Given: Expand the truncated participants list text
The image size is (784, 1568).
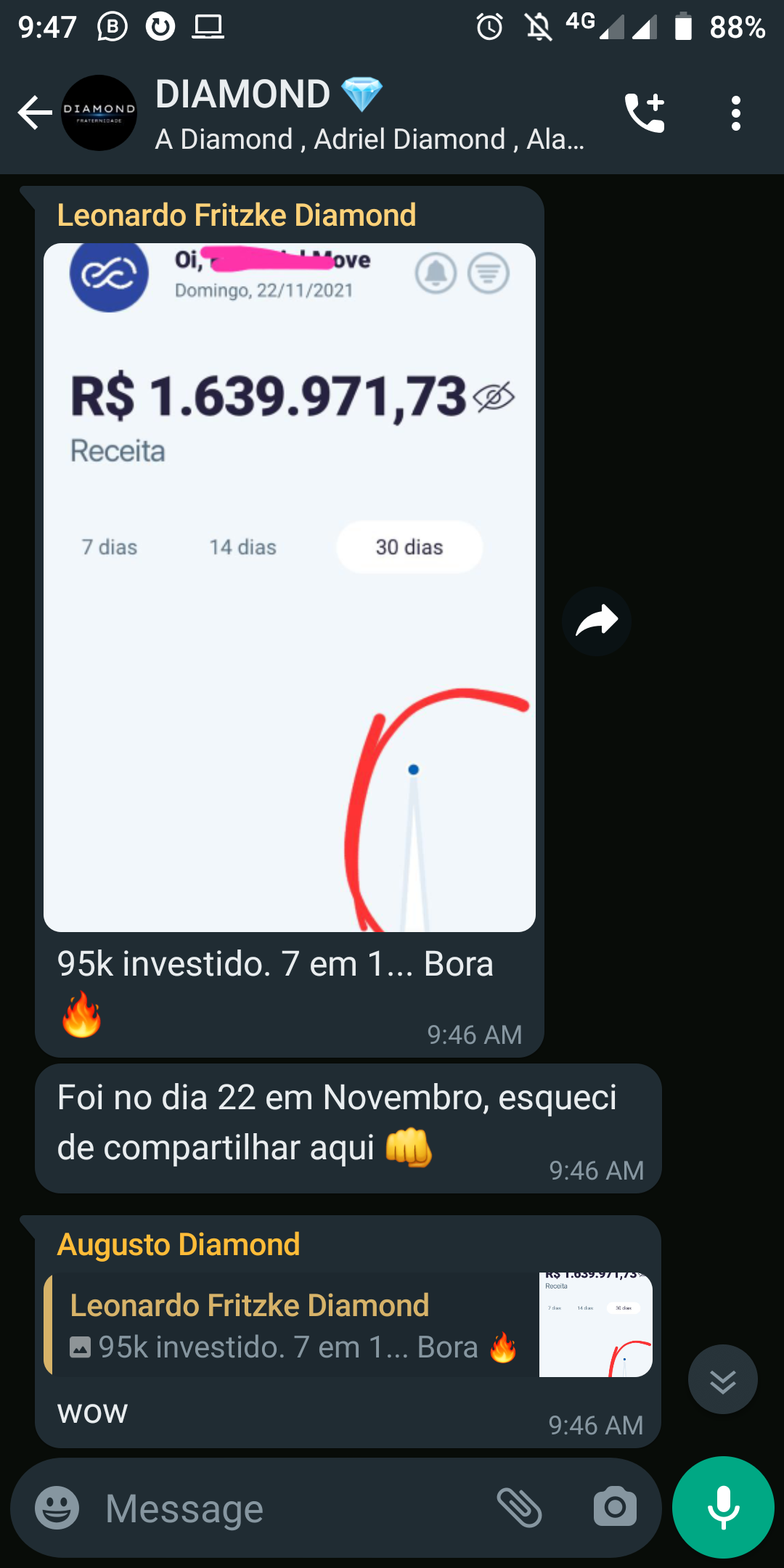Looking at the screenshot, I should (x=370, y=139).
